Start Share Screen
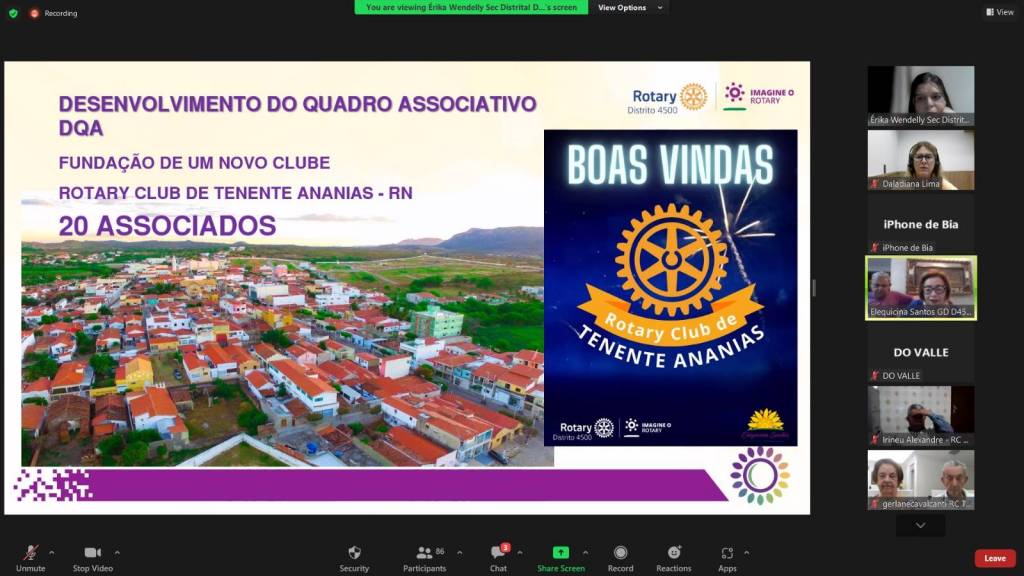Image resolution: width=1024 pixels, height=576 pixels. pyautogui.click(x=561, y=557)
